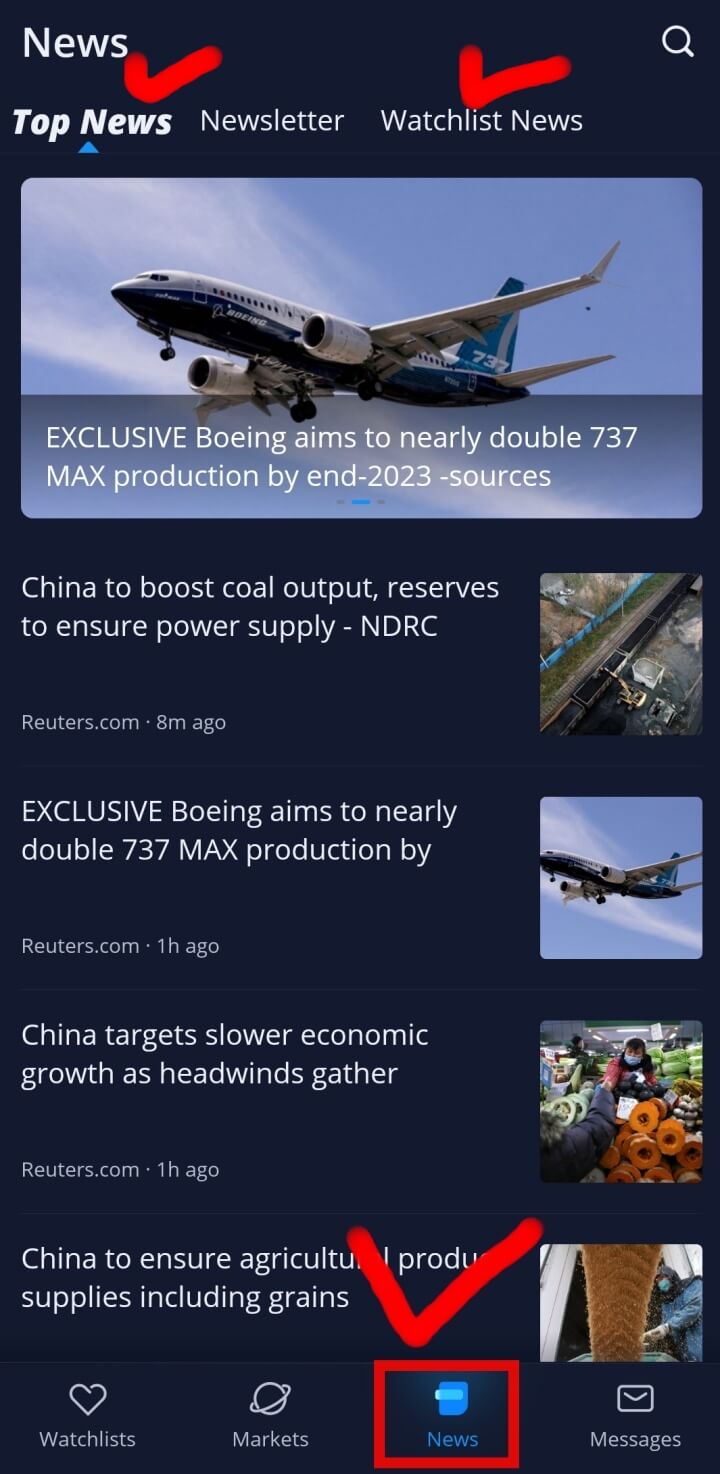Open the Messages tab

(x=635, y=1416)
